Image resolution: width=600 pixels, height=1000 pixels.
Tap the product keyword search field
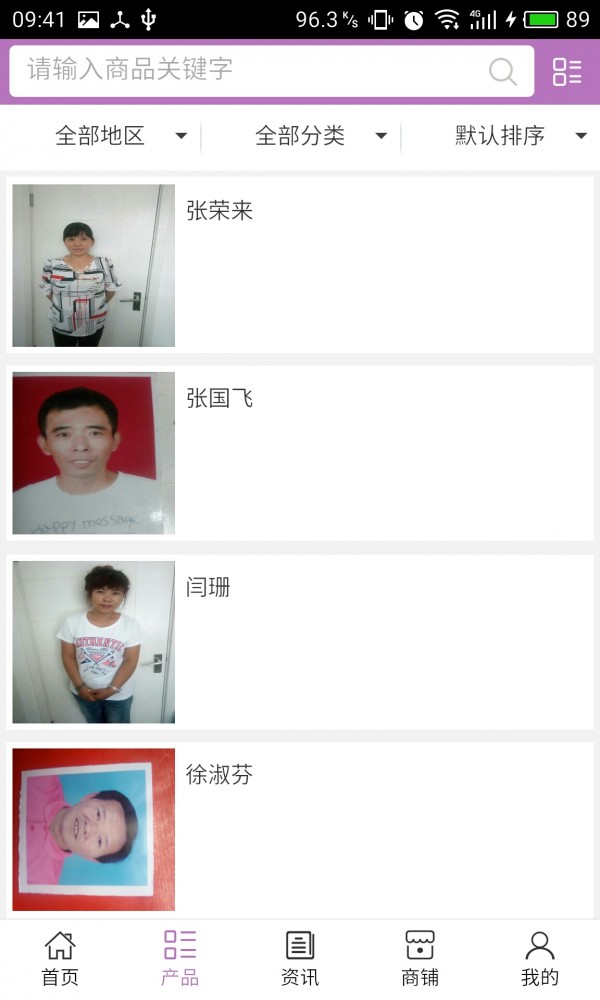tap(250, 70)
